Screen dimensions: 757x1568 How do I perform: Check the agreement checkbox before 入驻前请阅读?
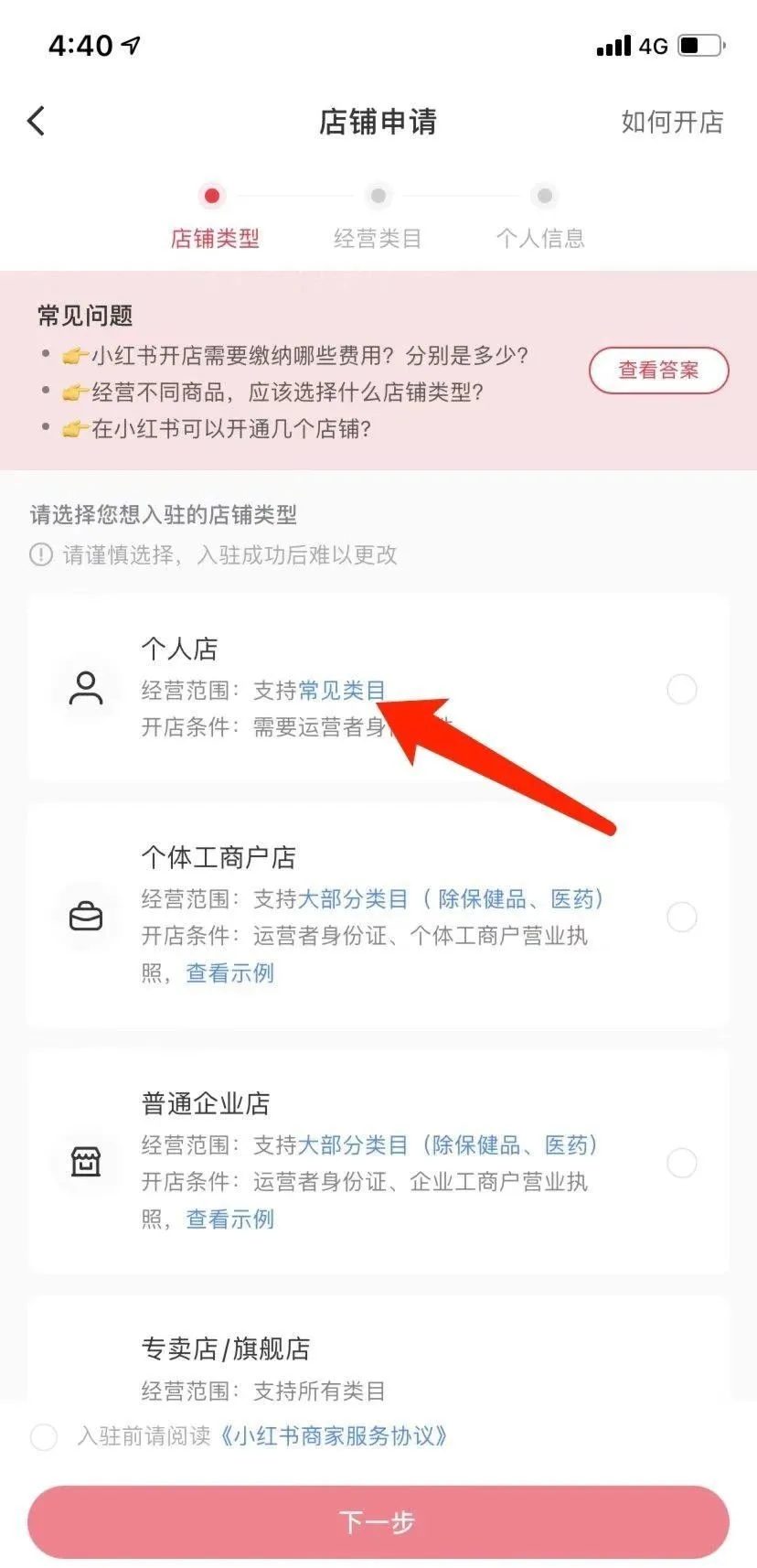point(44,1436)
